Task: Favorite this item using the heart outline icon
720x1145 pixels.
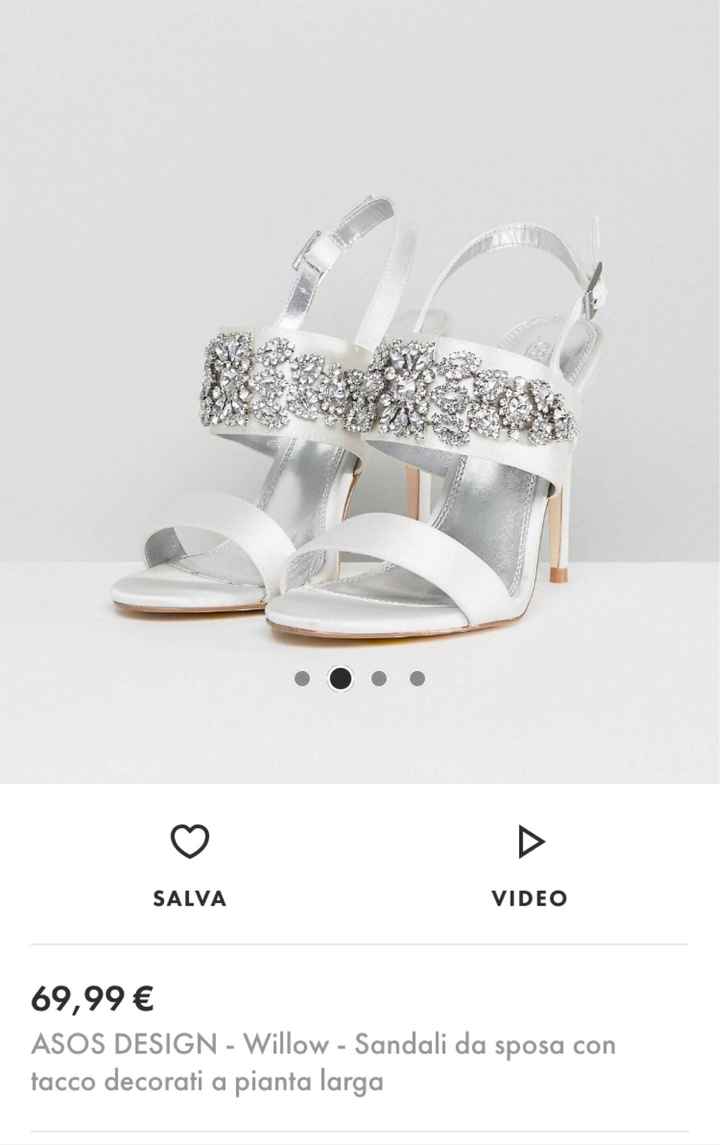Action: 190,843
